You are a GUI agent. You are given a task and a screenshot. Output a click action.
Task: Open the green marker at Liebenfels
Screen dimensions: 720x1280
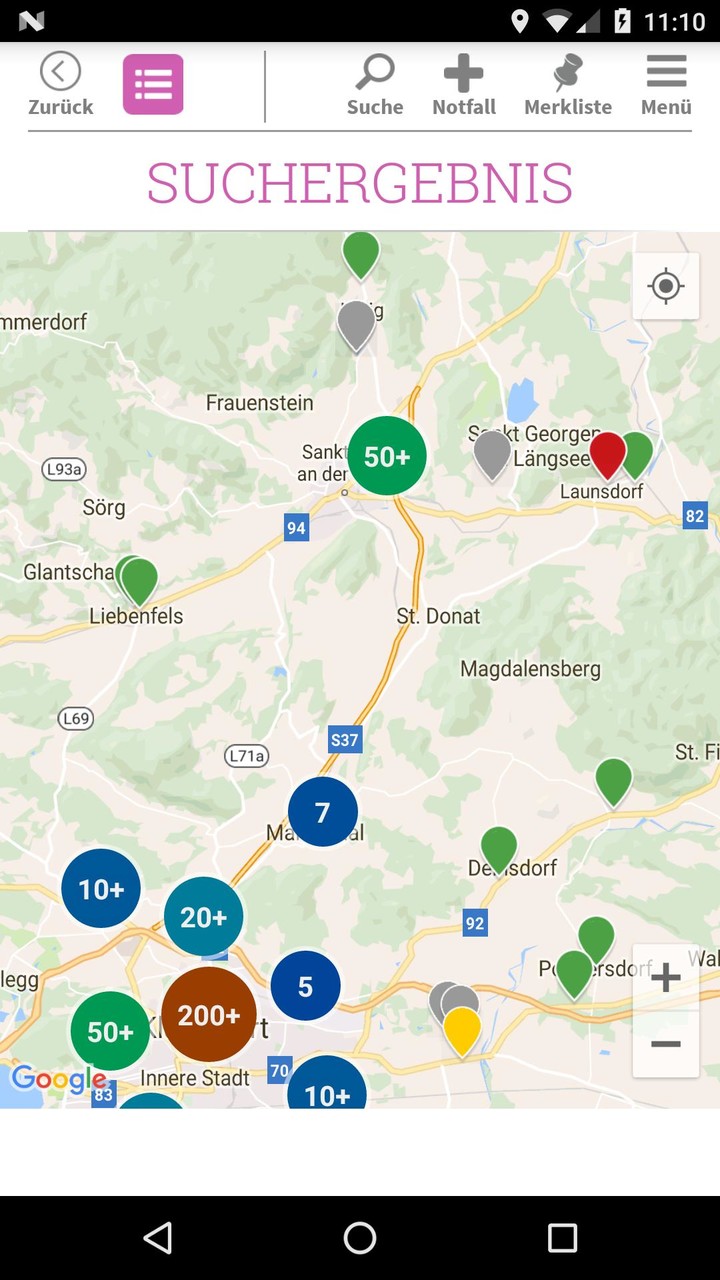(x=139, y=578)
